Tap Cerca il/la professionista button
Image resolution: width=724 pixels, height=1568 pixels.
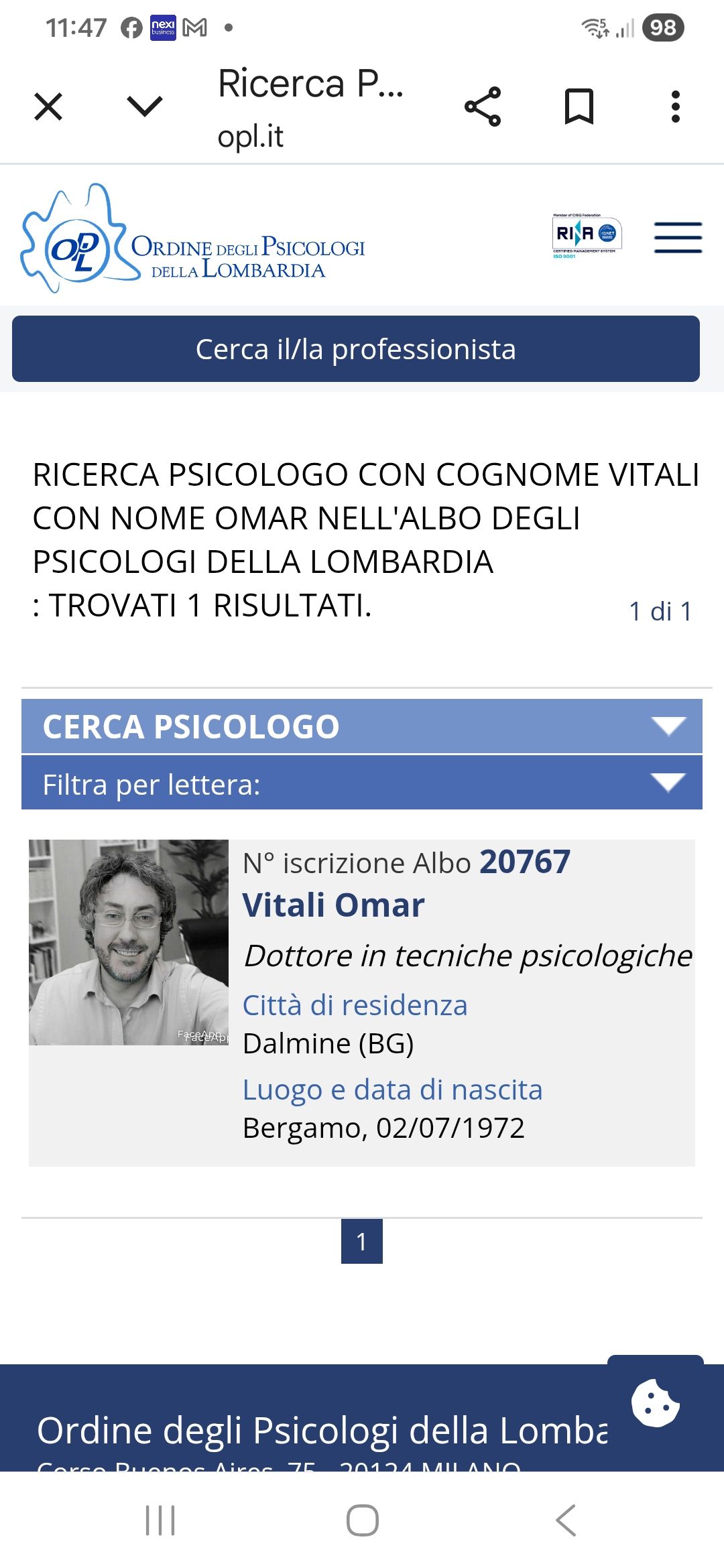click(x=356, y=349)
